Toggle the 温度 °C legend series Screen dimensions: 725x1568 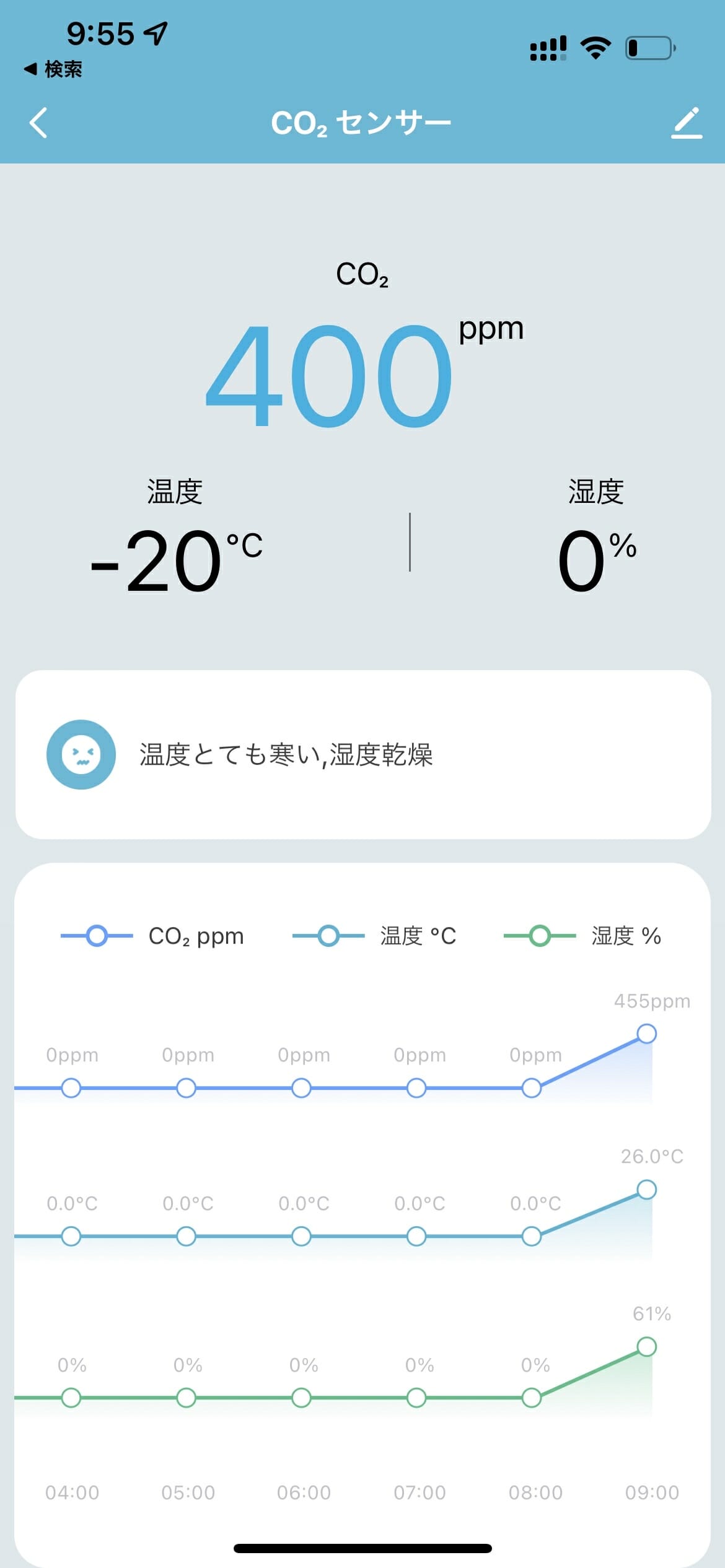374,936
